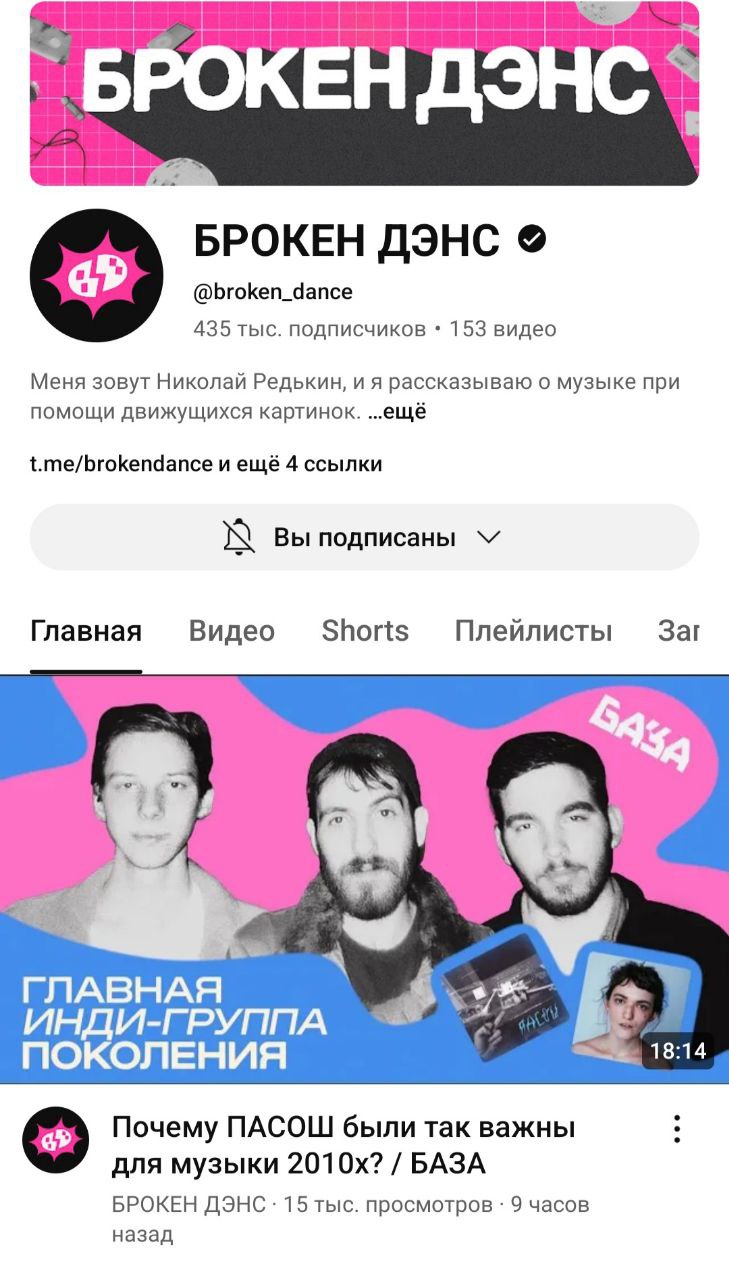Open the Вы подписаны subscription dropdown

tap(364, 537)
